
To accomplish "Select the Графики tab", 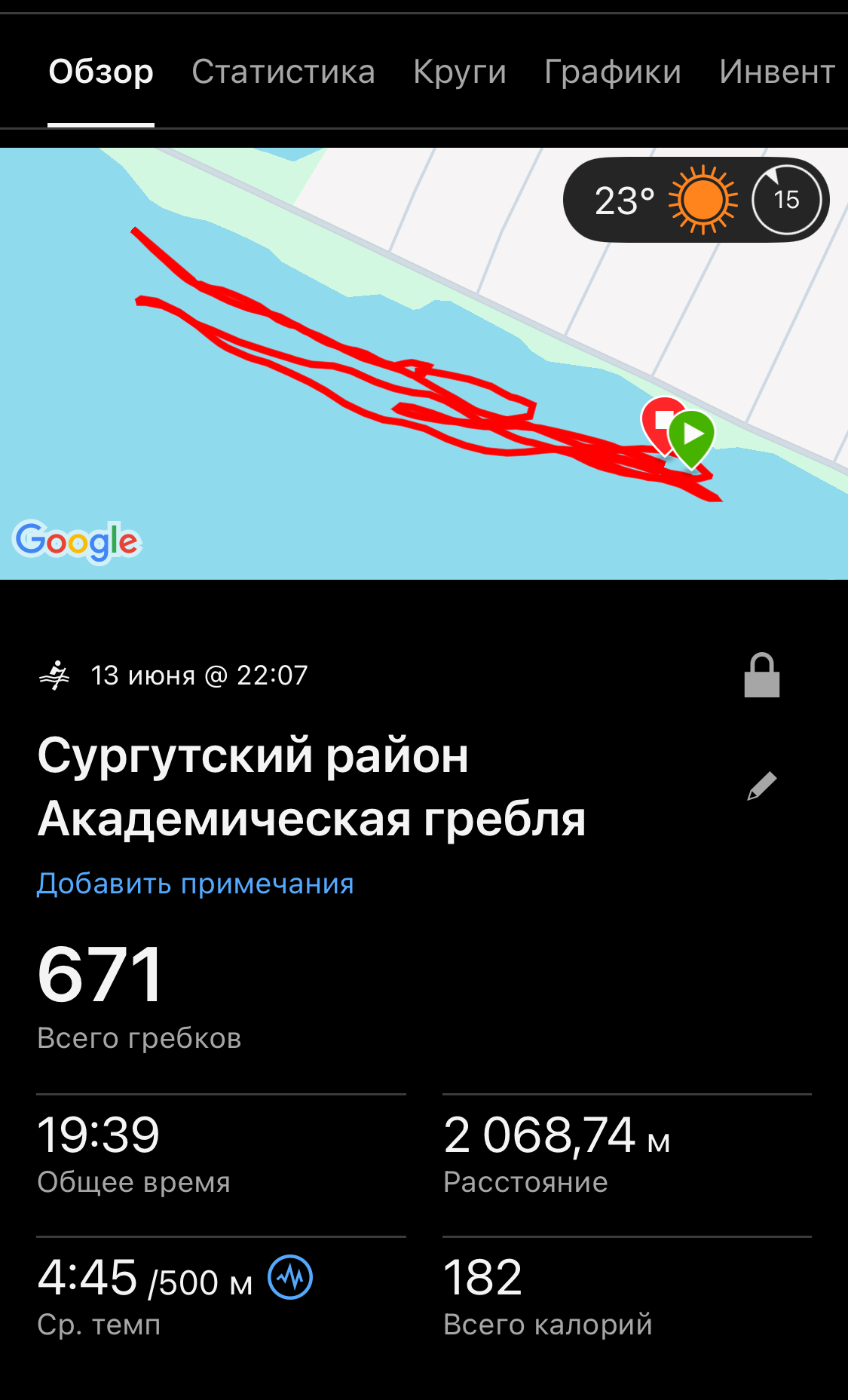I will click(613, 72).
